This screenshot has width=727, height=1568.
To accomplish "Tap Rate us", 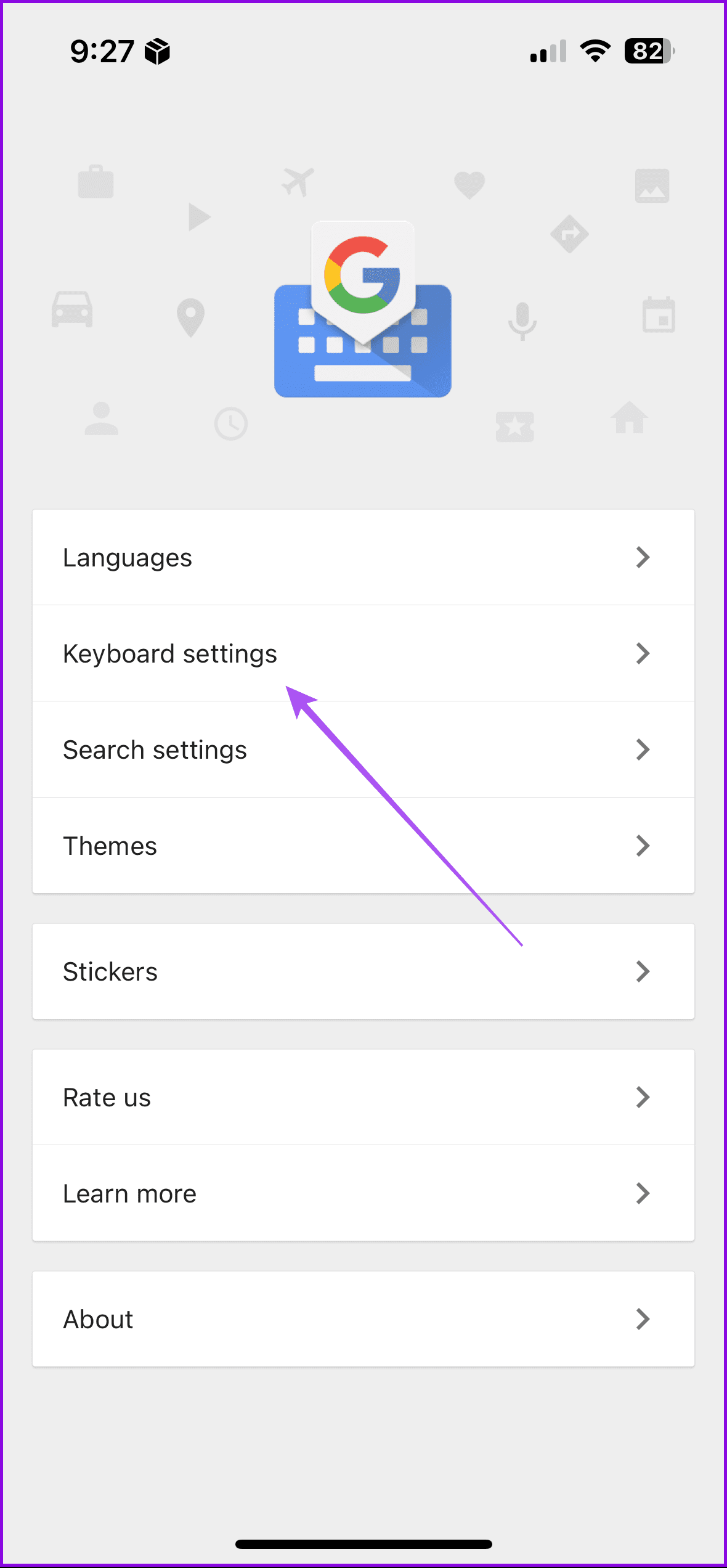I will coord(363,1097).
